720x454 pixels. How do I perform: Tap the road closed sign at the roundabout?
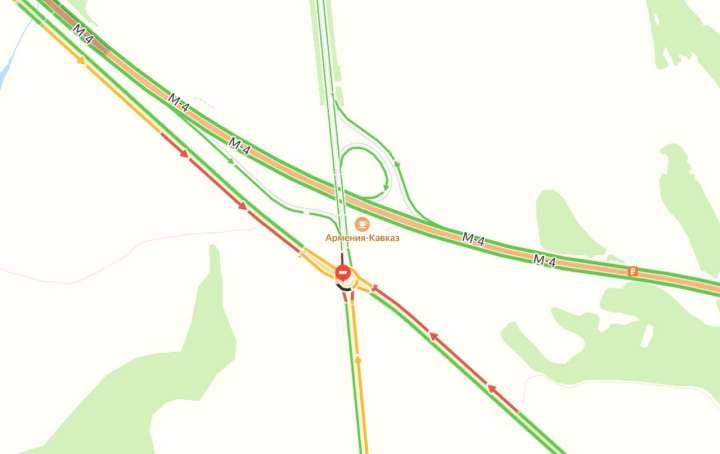(343, 271)
